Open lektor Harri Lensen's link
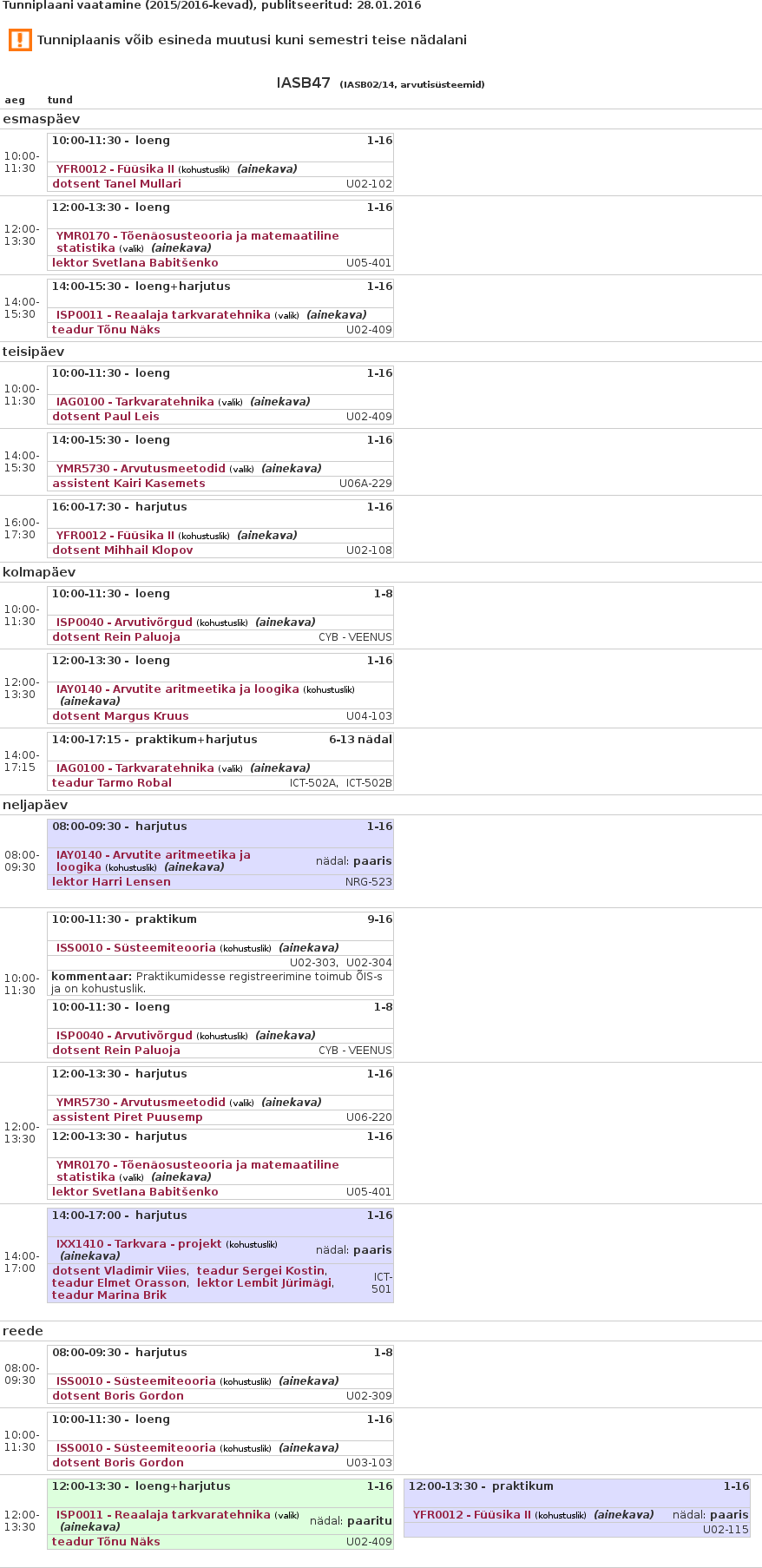The width and height of the screenshot is (762, 1568). coord(111,882)
